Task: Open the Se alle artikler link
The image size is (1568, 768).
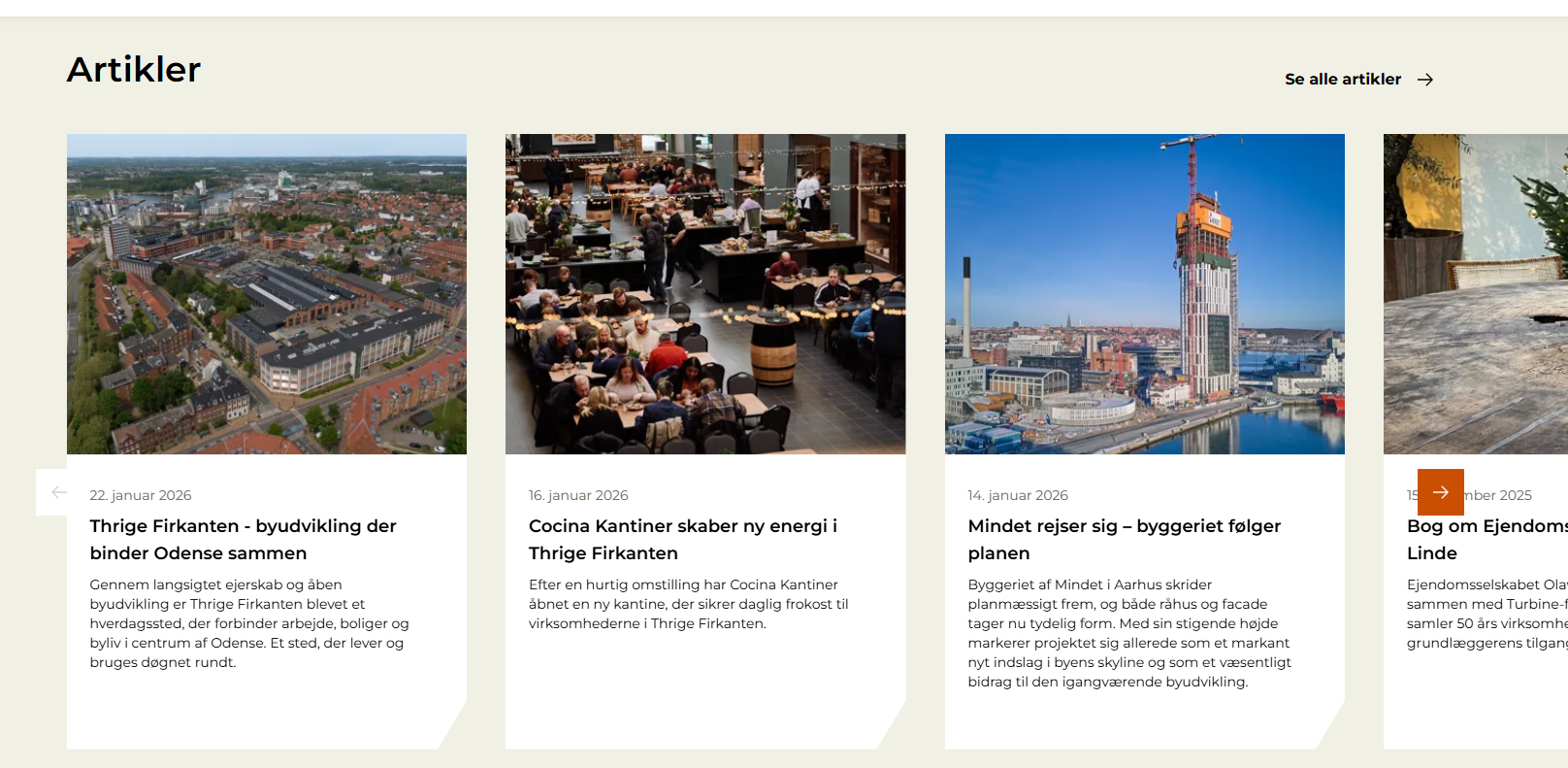Action: click(x=1357, y=80)
